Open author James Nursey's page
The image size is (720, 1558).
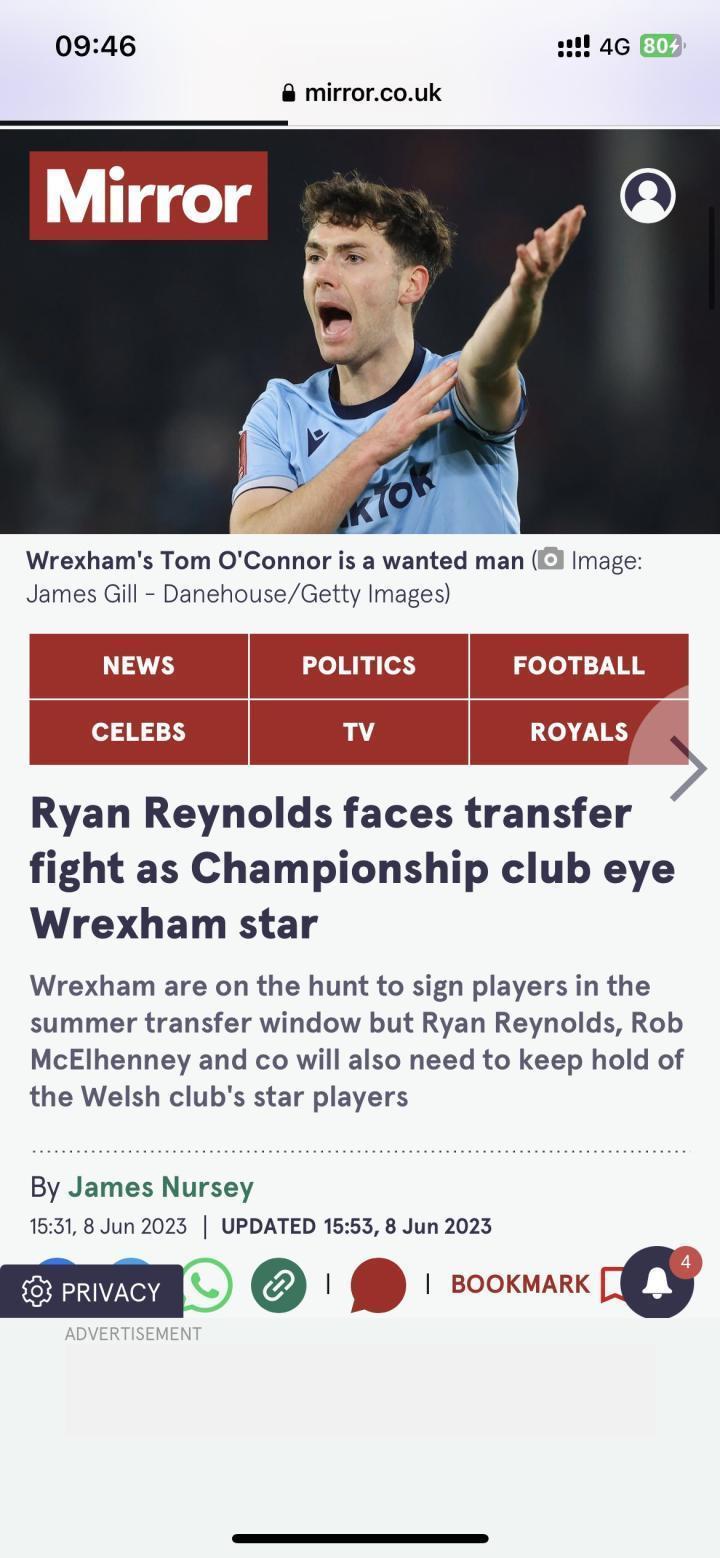tap(160, 1187)
